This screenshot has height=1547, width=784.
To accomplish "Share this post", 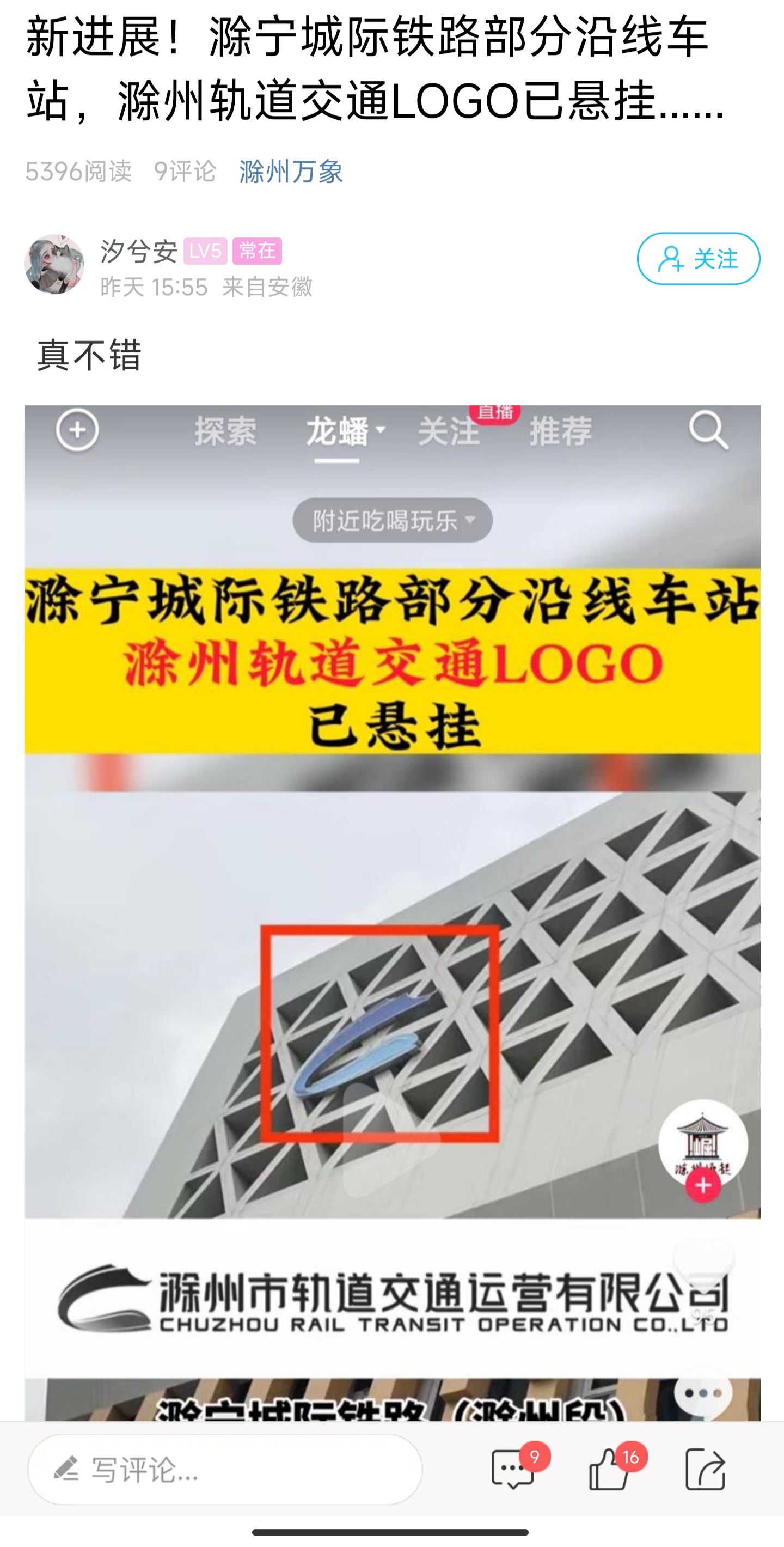I will 706,1469.
